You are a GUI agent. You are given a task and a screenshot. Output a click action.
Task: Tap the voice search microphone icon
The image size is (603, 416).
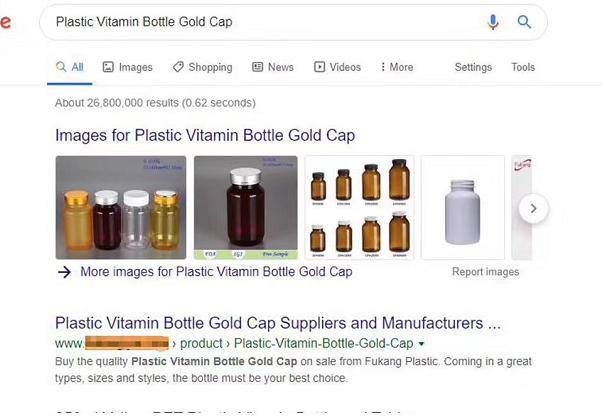tap(493, 22)
